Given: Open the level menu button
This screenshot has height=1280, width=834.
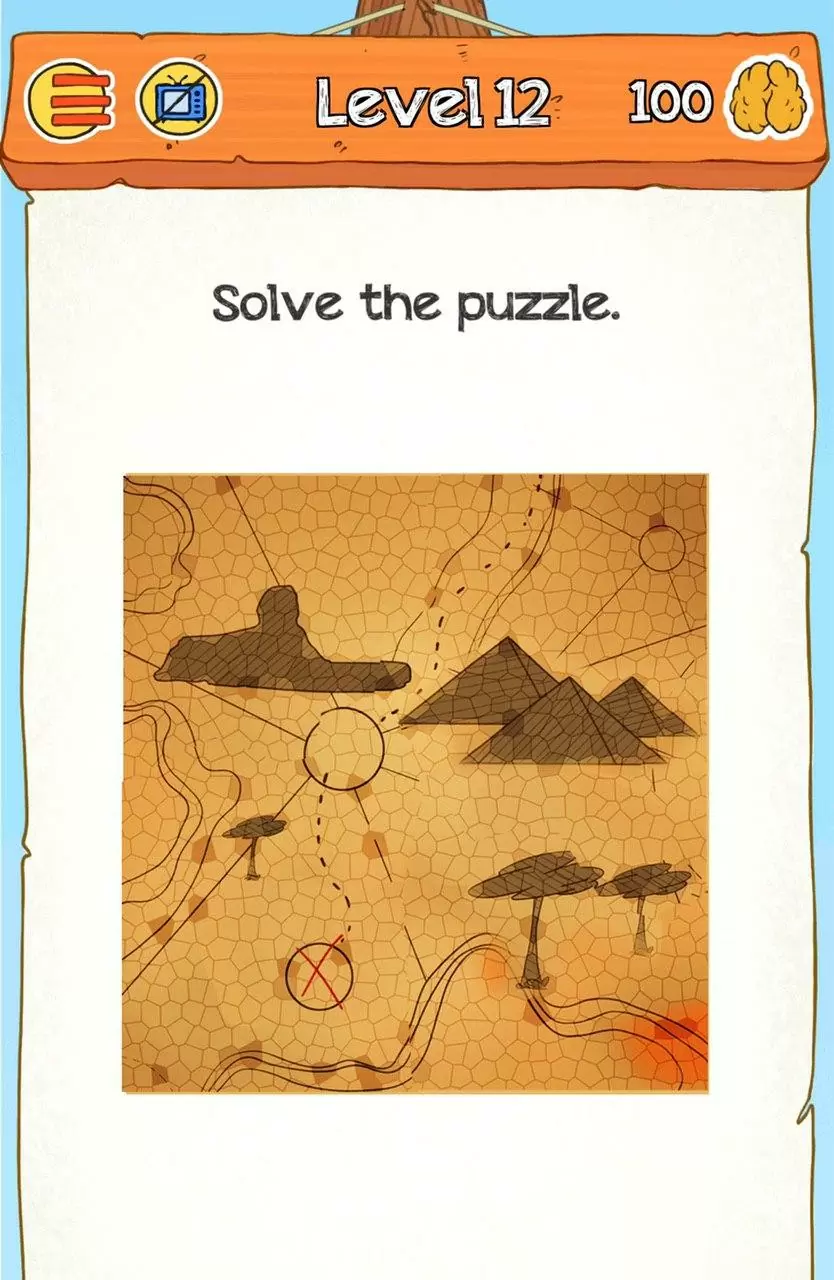Looking at the screenshot, I should (68, 101).
